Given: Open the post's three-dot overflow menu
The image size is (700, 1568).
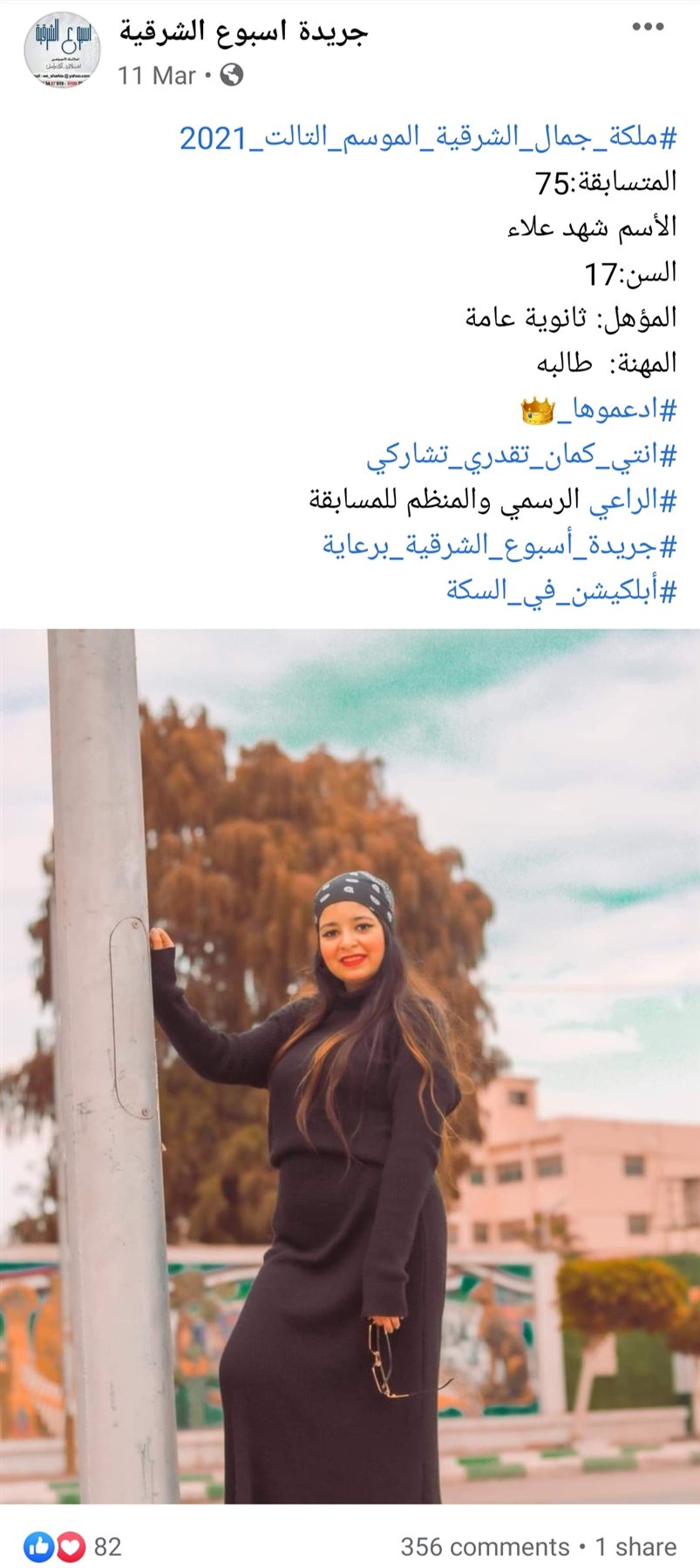Looking at the screenshot, I should [648, 28].
